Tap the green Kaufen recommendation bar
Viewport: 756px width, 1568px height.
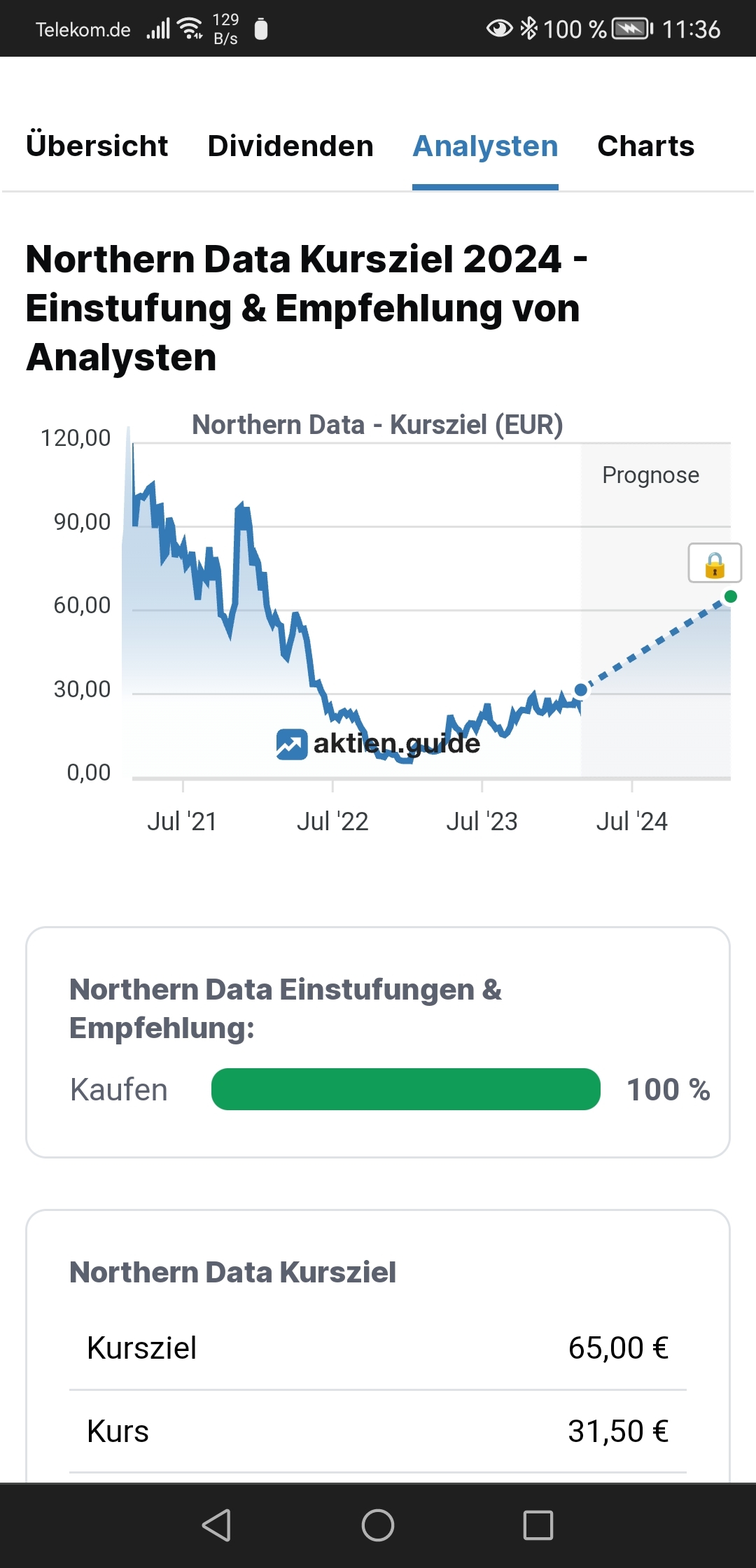point(406,1089)
